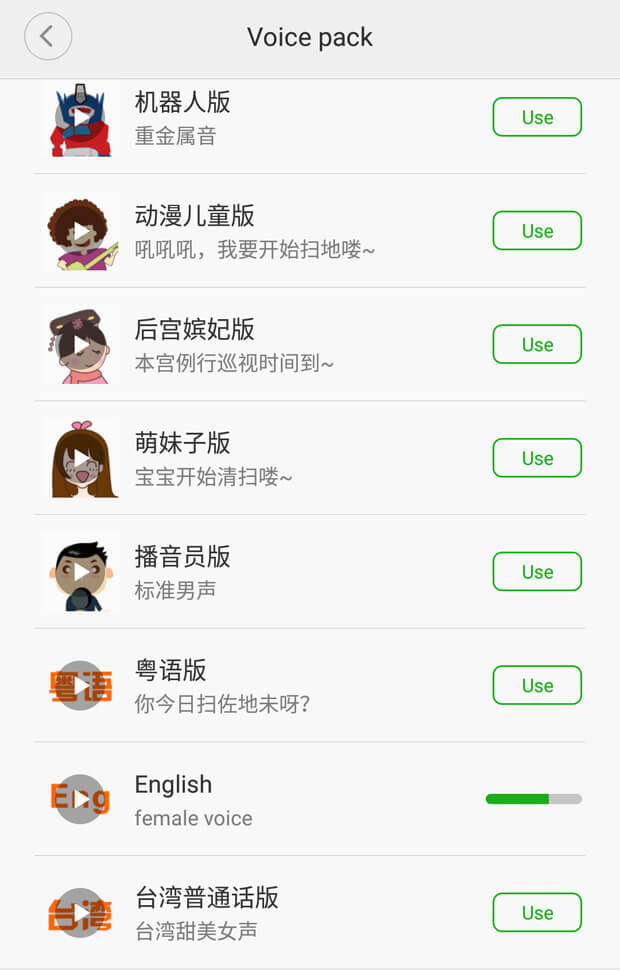Image resolution: width=620 pixels, height=970 pixels.
Task: Use the 后宫嫔妃版 voice pack
Action: pos(537,345)
